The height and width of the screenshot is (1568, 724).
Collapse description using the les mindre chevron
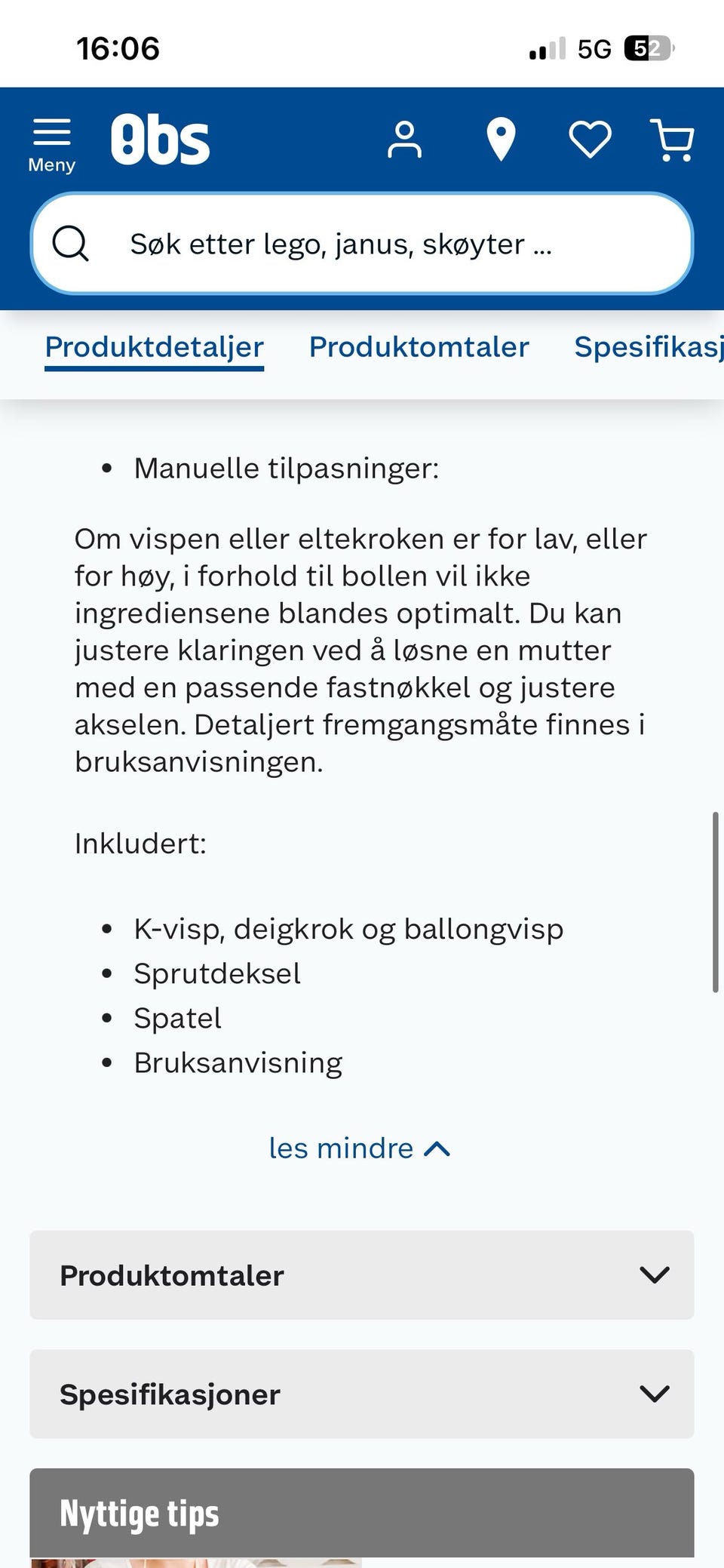(x=437, y=1148)
